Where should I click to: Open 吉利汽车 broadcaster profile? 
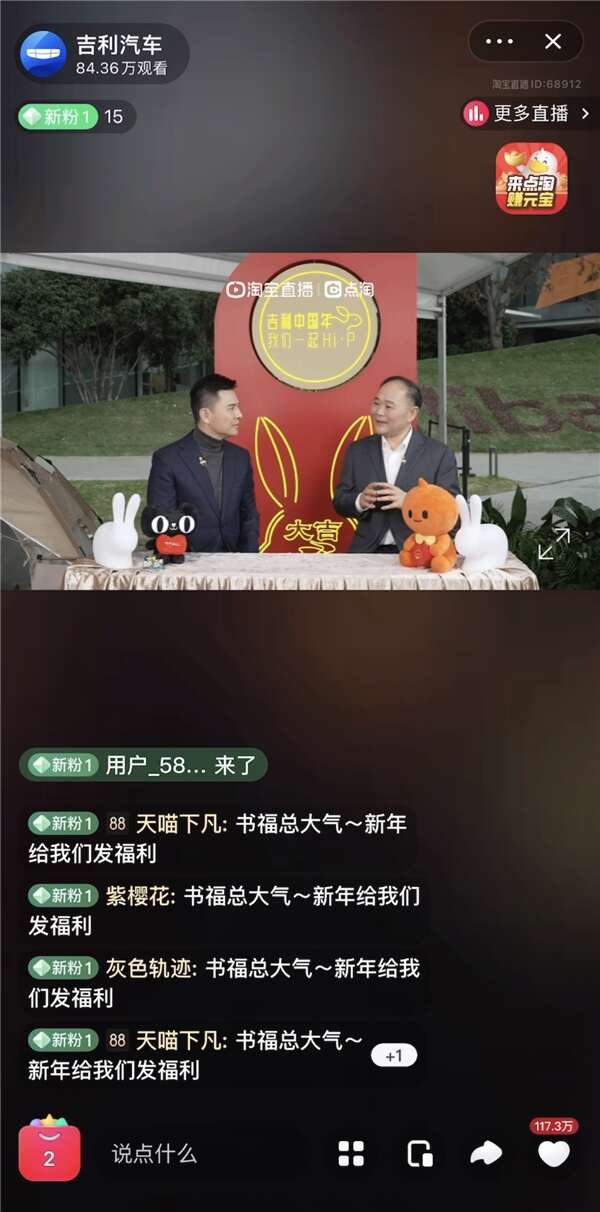pyautogui.click(x=100, y=54)
